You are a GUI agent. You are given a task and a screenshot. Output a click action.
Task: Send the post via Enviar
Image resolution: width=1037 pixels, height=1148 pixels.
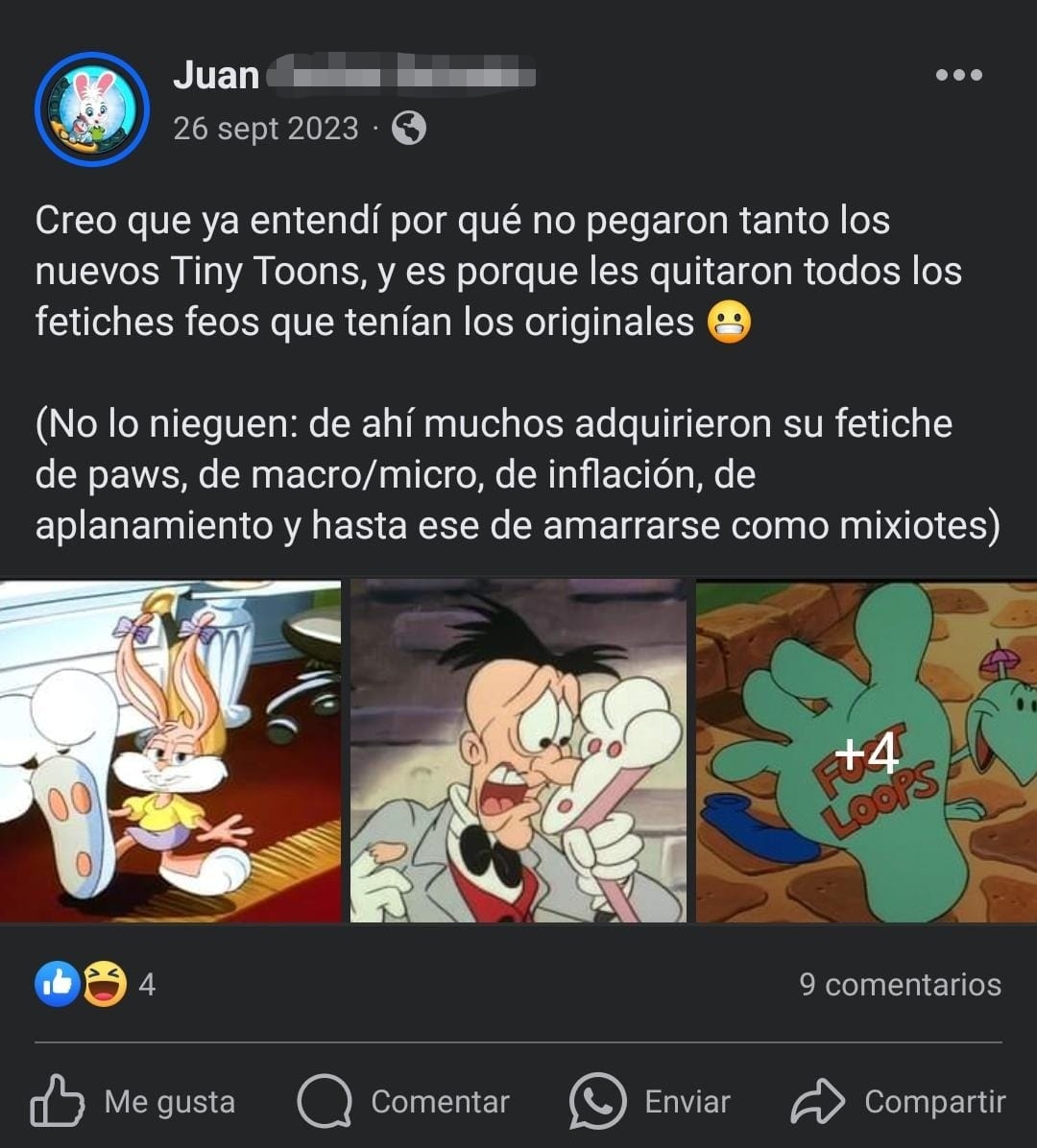pyautogui.click(x=650, y=1101)
